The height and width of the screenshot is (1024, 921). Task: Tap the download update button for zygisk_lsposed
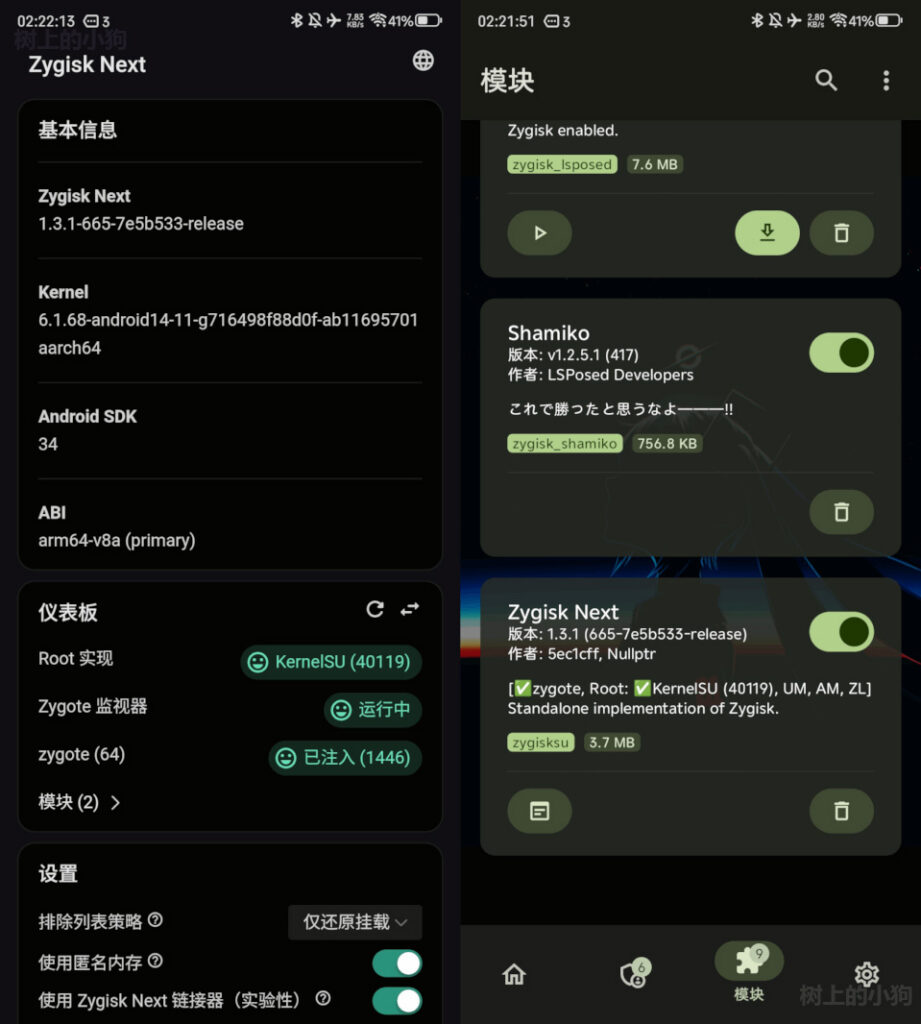(767, 233)
